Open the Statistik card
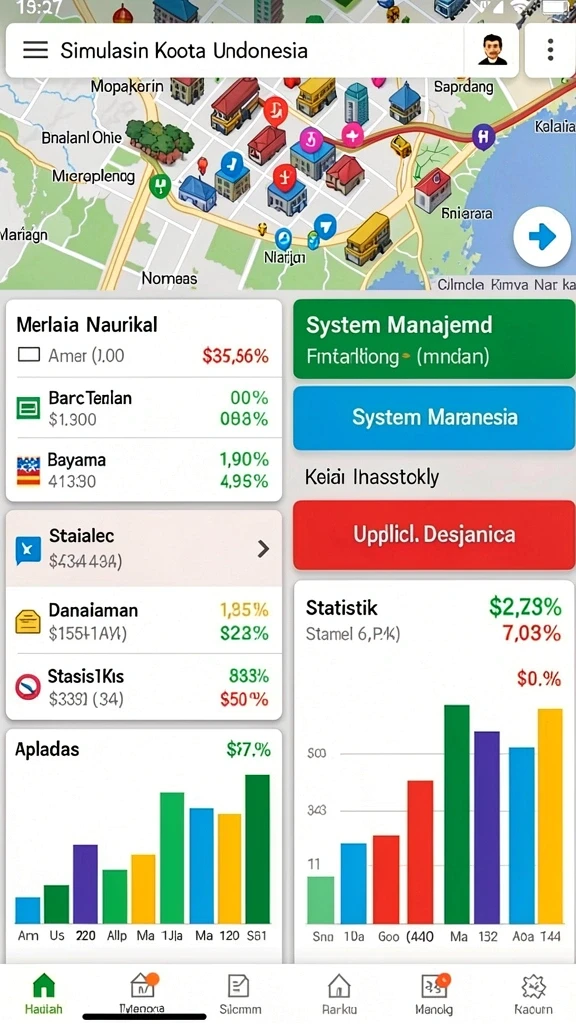The height and width of the screenshot is (1024, 576). point(434,771)
